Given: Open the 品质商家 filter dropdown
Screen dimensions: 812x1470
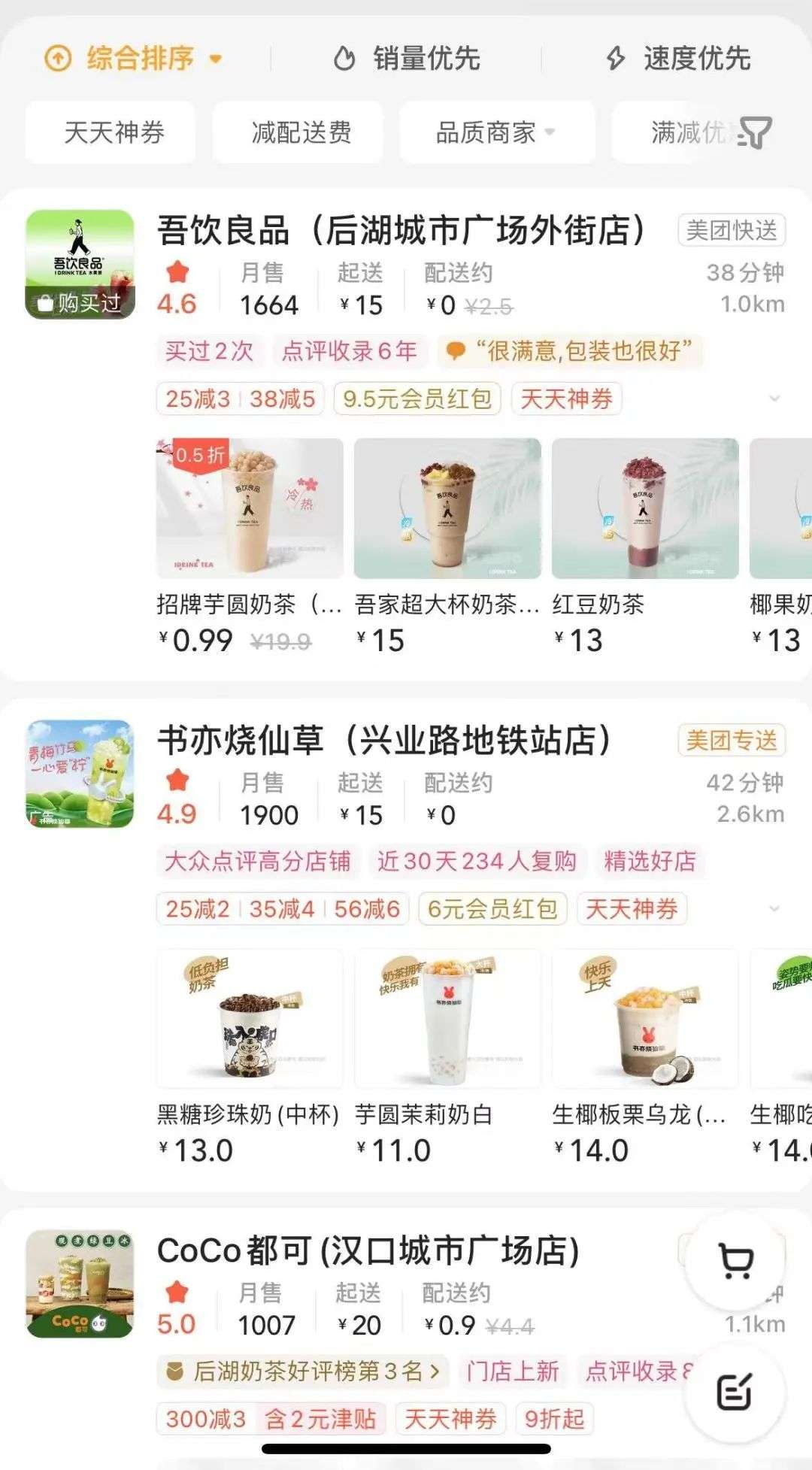Looking at the screenshot, I should (x=497, y=132).
